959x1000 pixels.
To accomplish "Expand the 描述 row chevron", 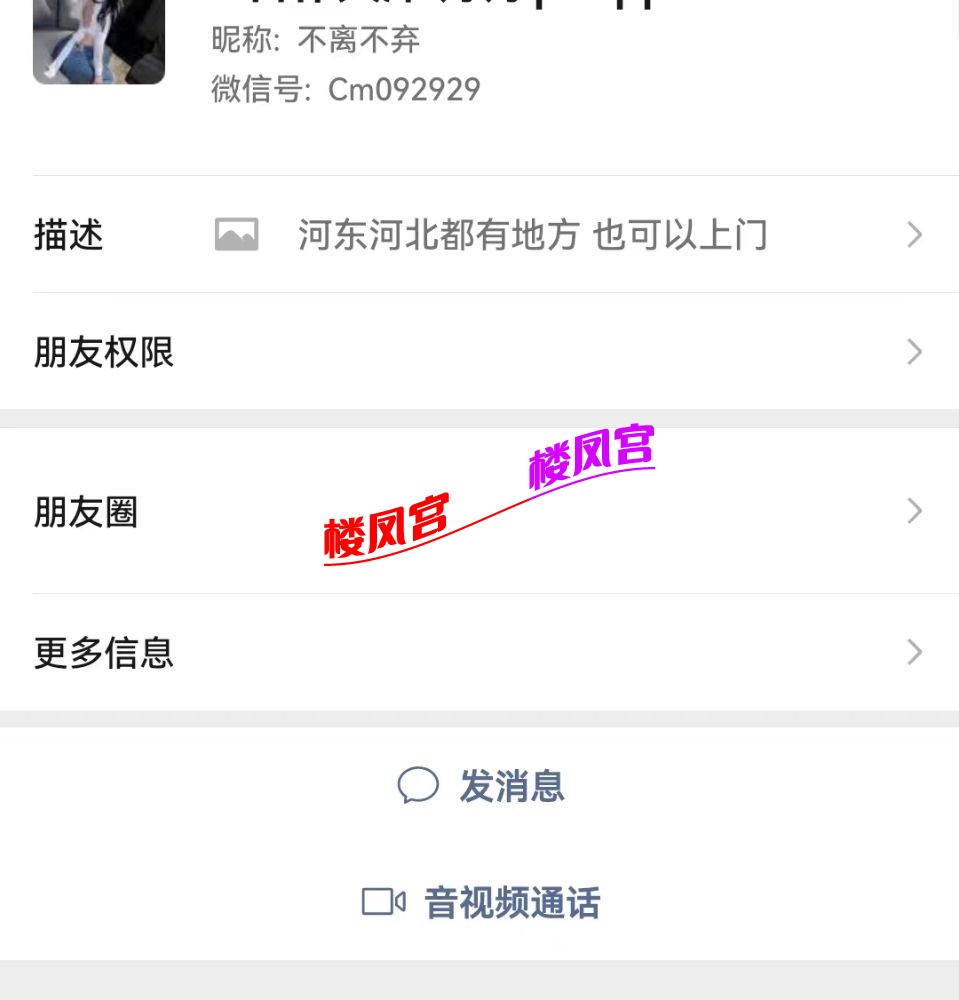I will click(x=912, y=234).
